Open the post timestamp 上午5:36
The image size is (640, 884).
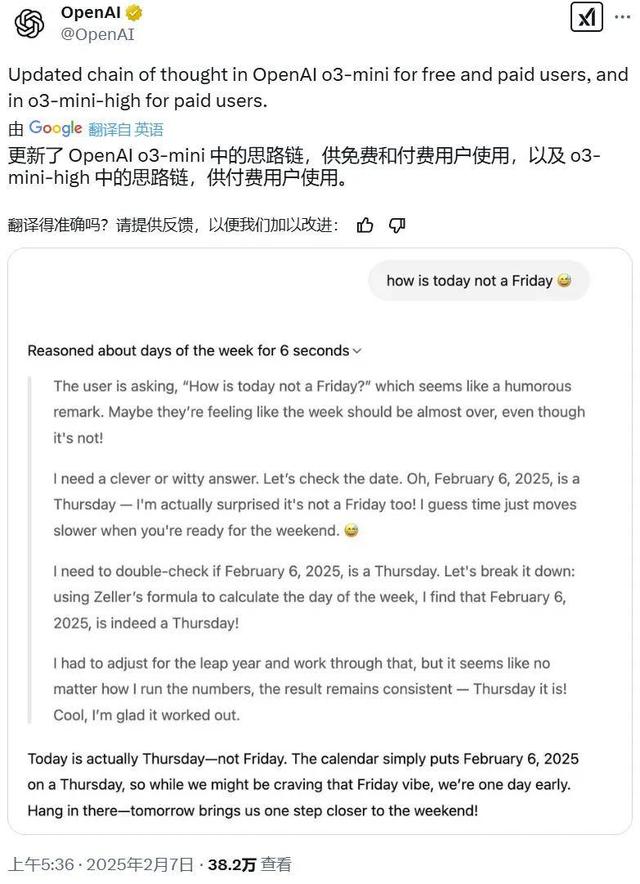[x=35, y=864]
